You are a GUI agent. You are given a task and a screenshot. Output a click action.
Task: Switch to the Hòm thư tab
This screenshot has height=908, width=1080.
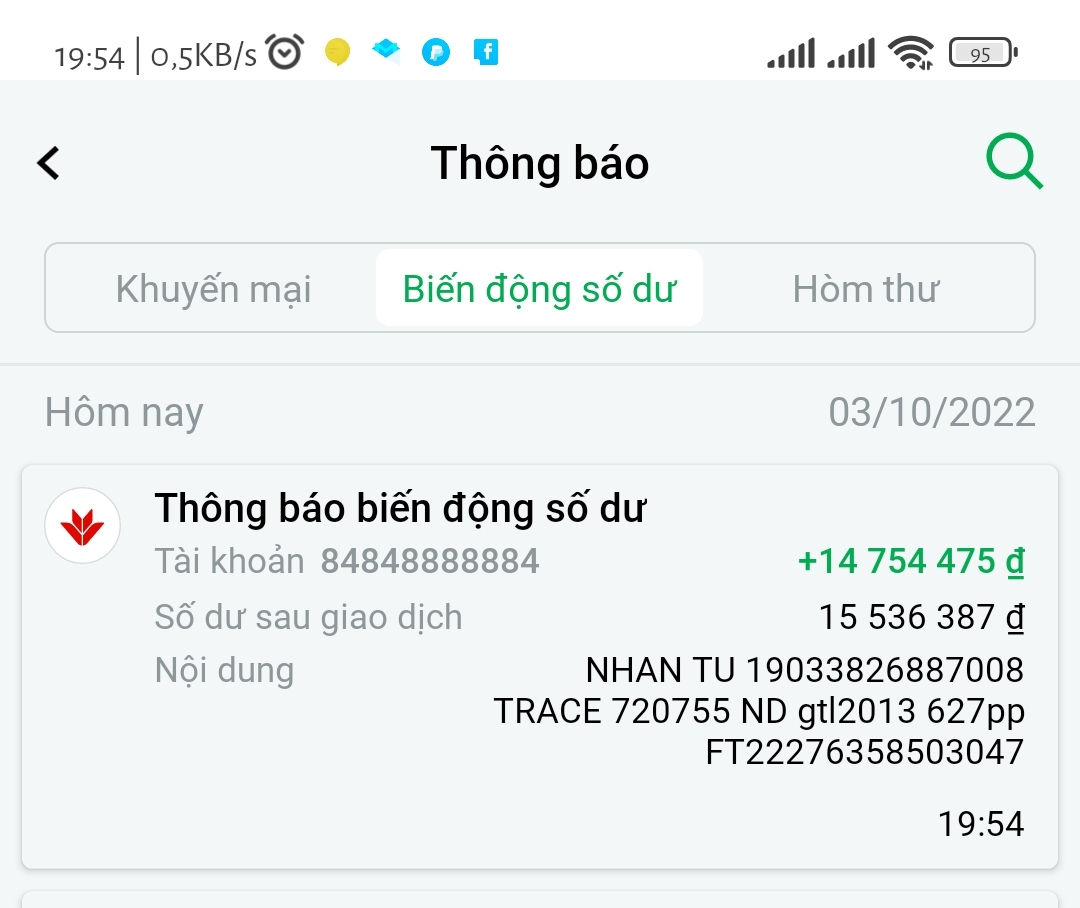click(865, 289)
